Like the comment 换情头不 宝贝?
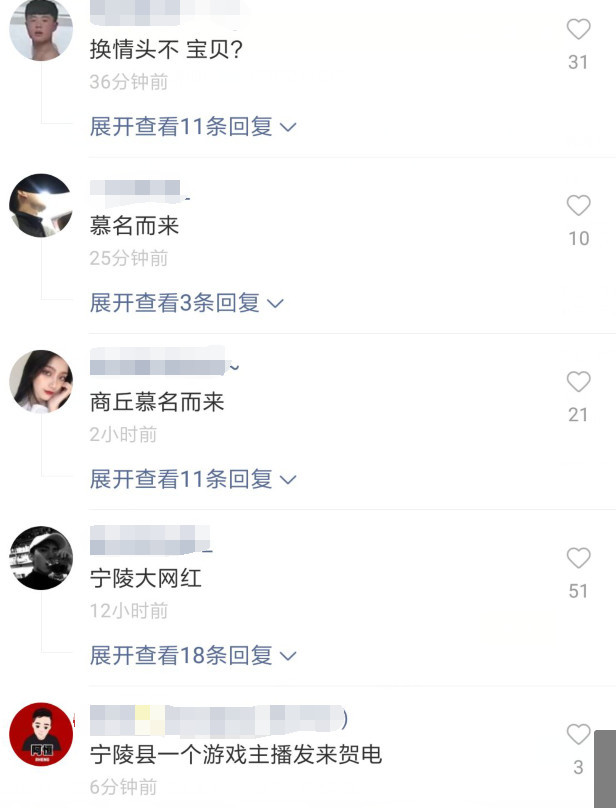Image resolution: width=616 pixels, height=808 pixels. pyautogui.click(x=578, y=30)
